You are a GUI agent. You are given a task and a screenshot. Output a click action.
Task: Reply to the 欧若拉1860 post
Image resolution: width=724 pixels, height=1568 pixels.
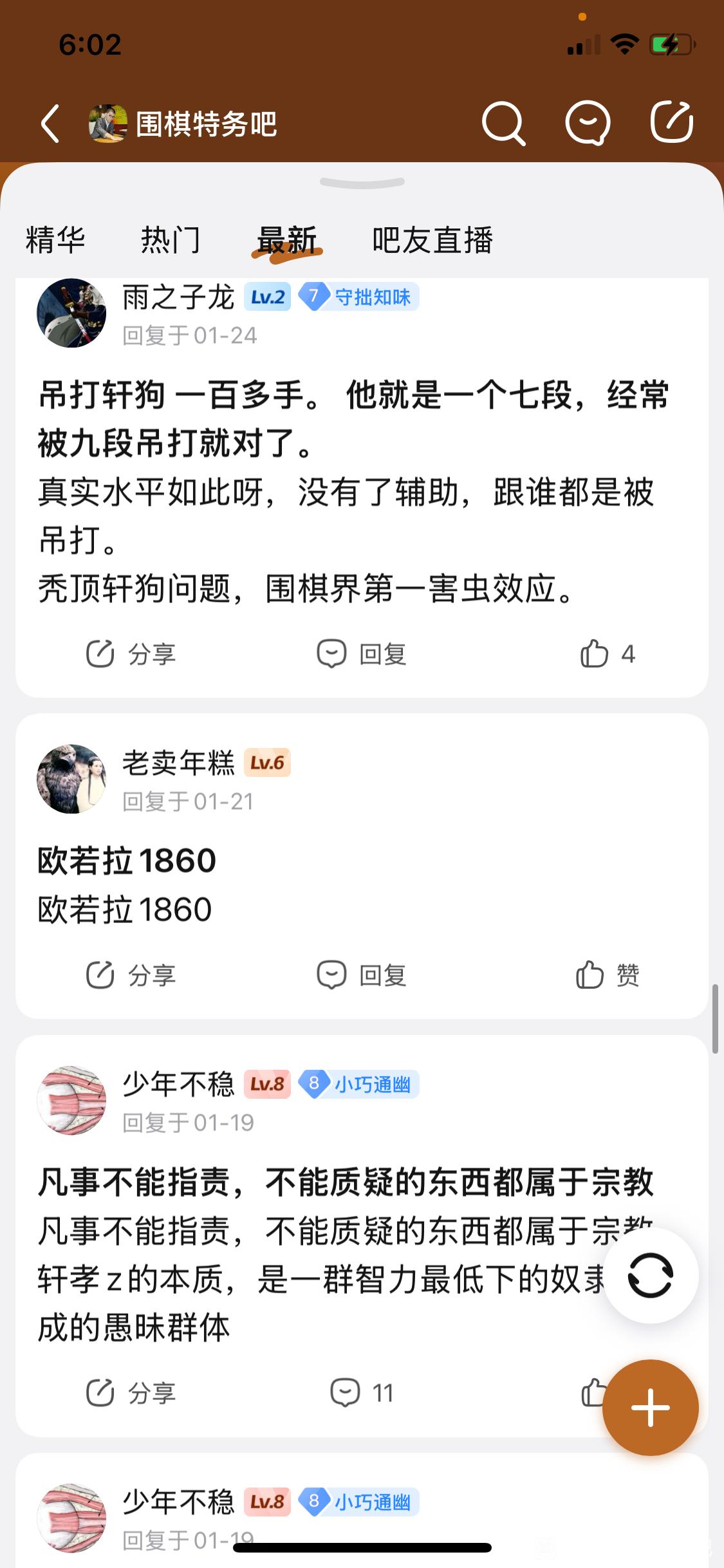pos(362,975)
